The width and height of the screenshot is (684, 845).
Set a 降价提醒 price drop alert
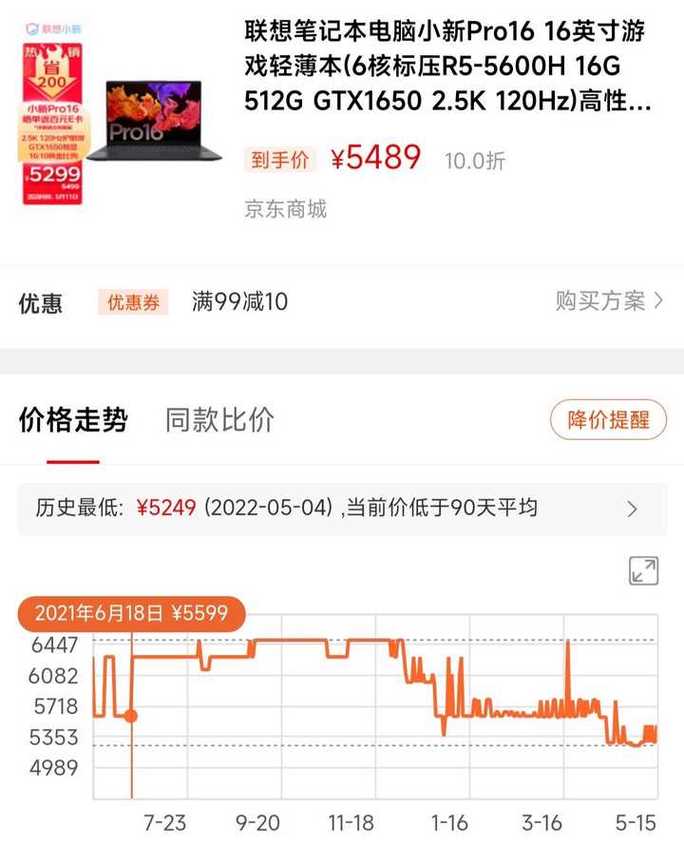coord(608,420)
